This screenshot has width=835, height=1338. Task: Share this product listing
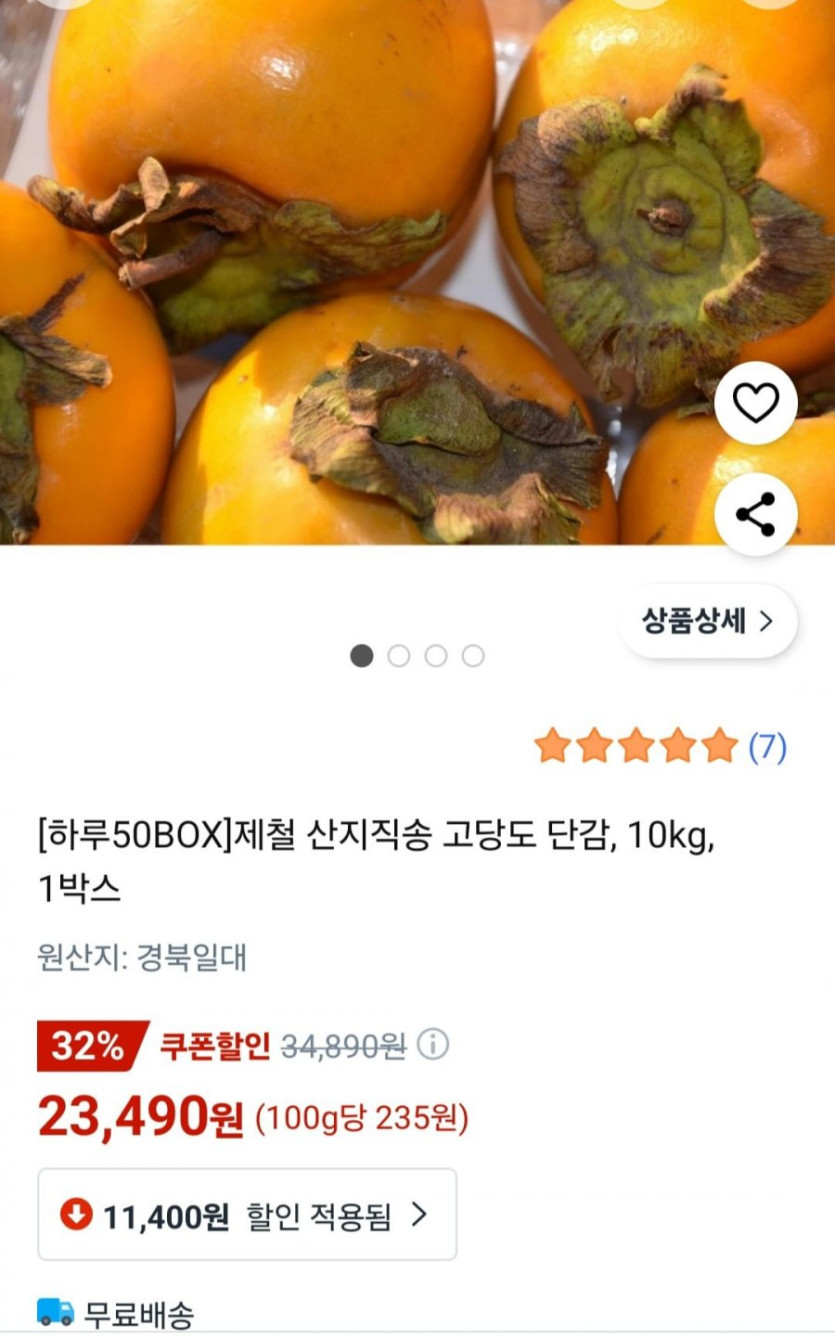coord(756,514)
